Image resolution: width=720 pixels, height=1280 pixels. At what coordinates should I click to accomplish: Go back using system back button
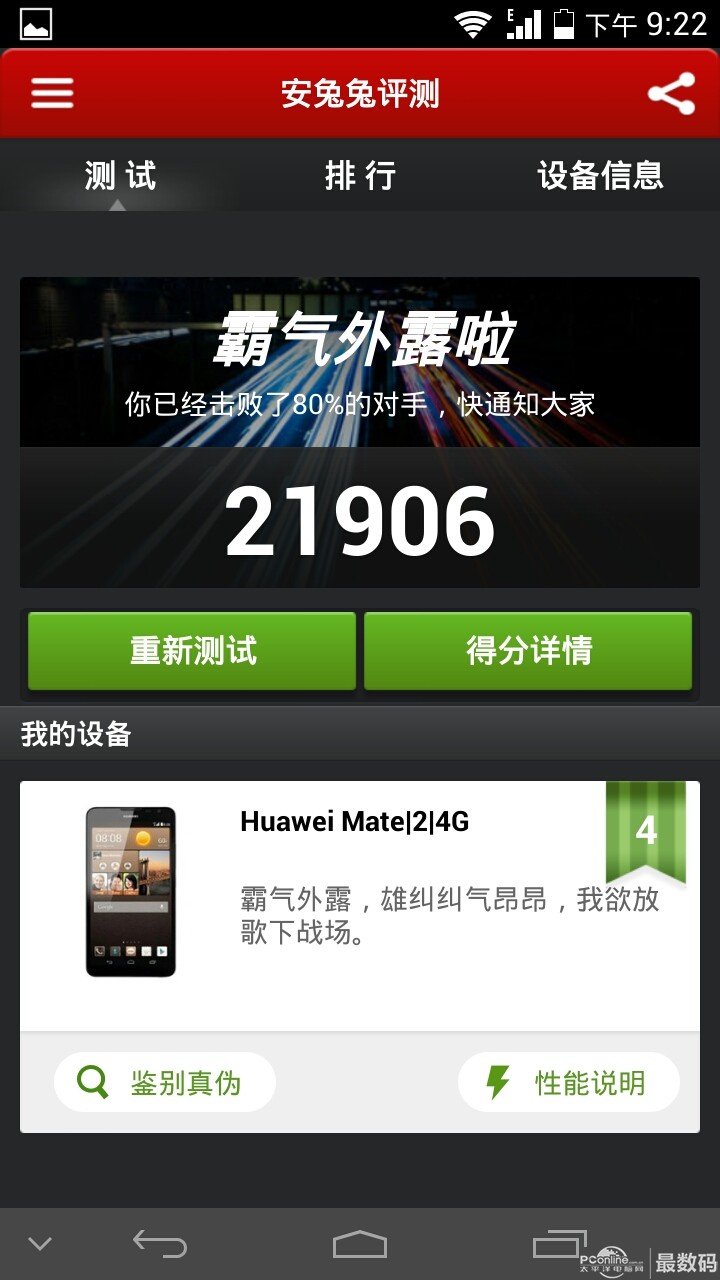[160, 1244]
